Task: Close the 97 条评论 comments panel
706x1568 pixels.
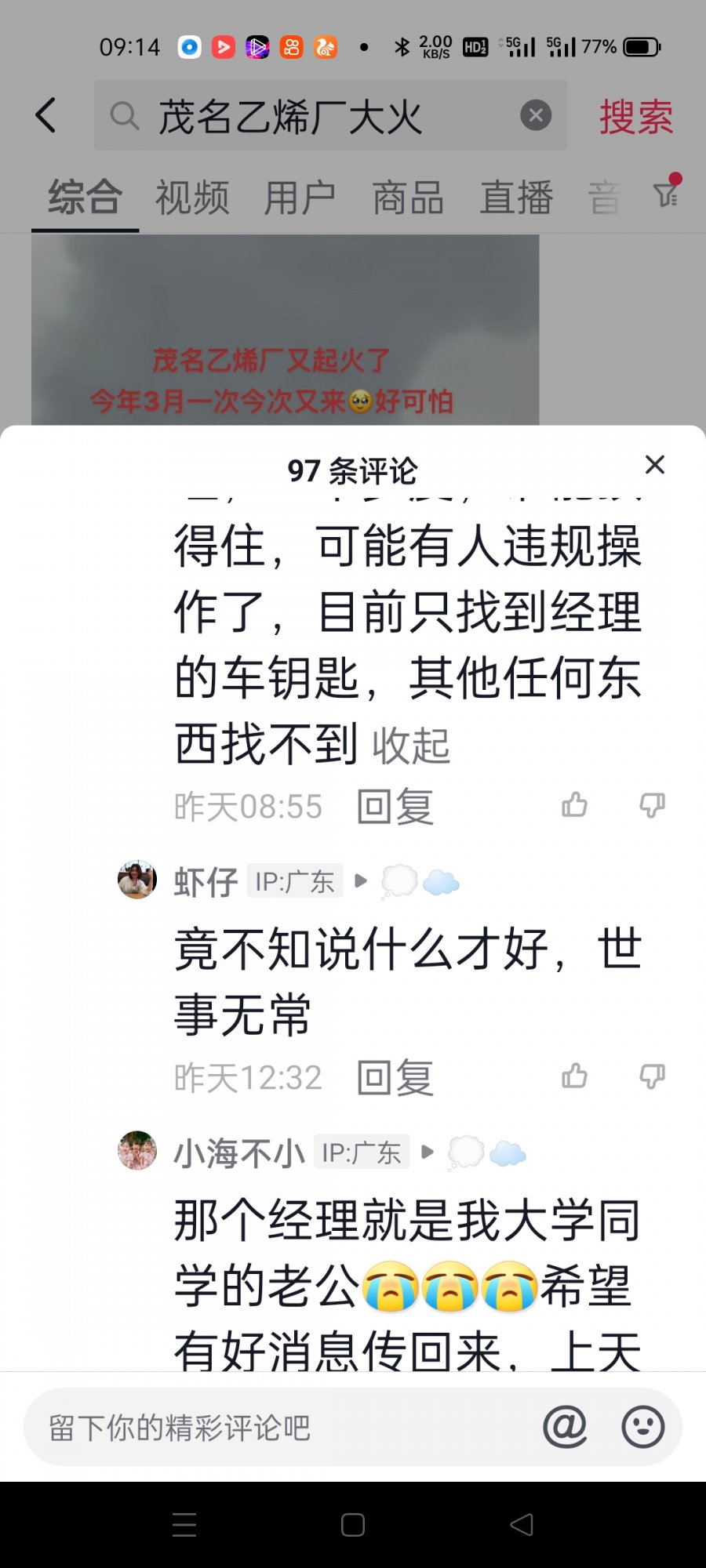Action: click(x=654, y=465)
